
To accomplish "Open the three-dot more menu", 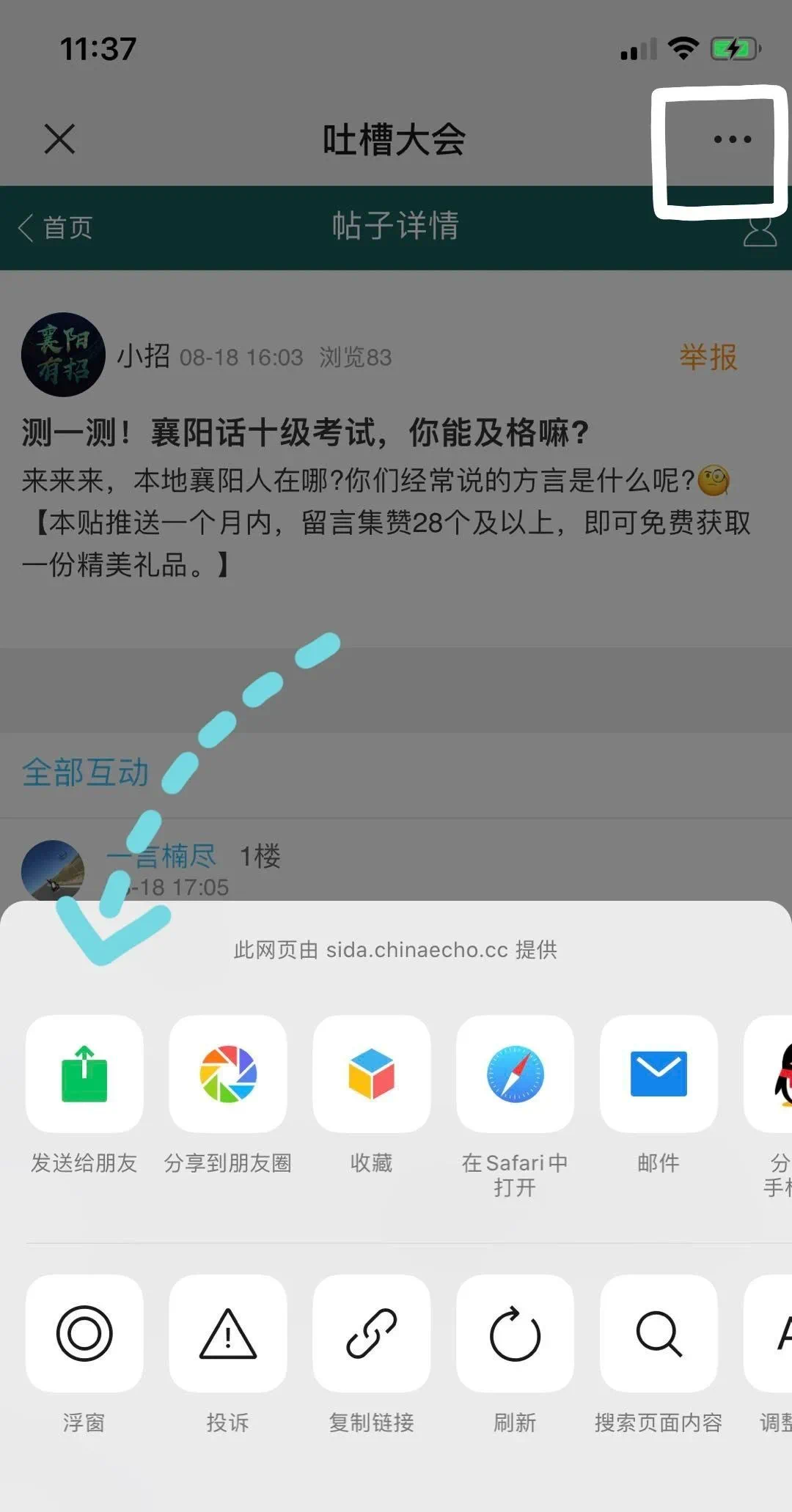I will (x=732, y=139).
